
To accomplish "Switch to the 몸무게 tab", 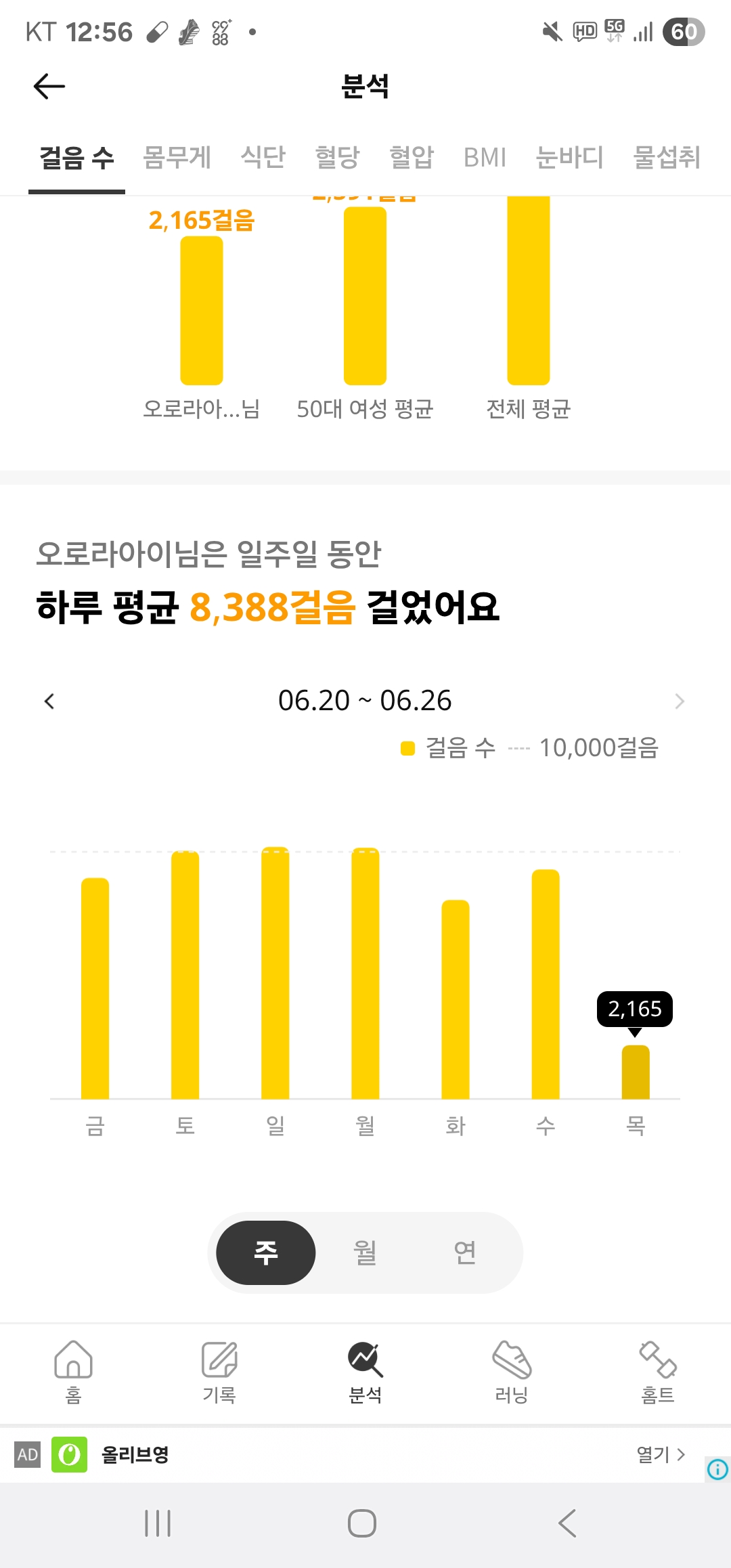I will pyautogui.click(x=177, y=158).
